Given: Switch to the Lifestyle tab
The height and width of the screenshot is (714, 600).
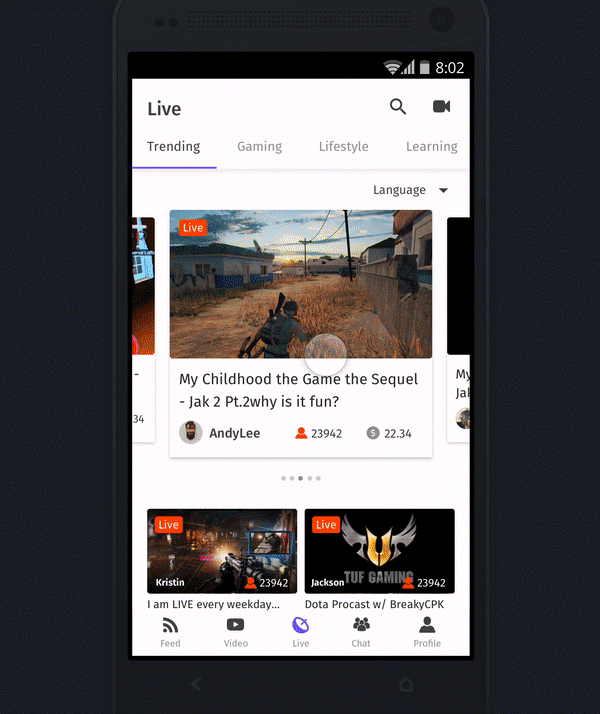Looking at the screenshot, I should 343,146.
